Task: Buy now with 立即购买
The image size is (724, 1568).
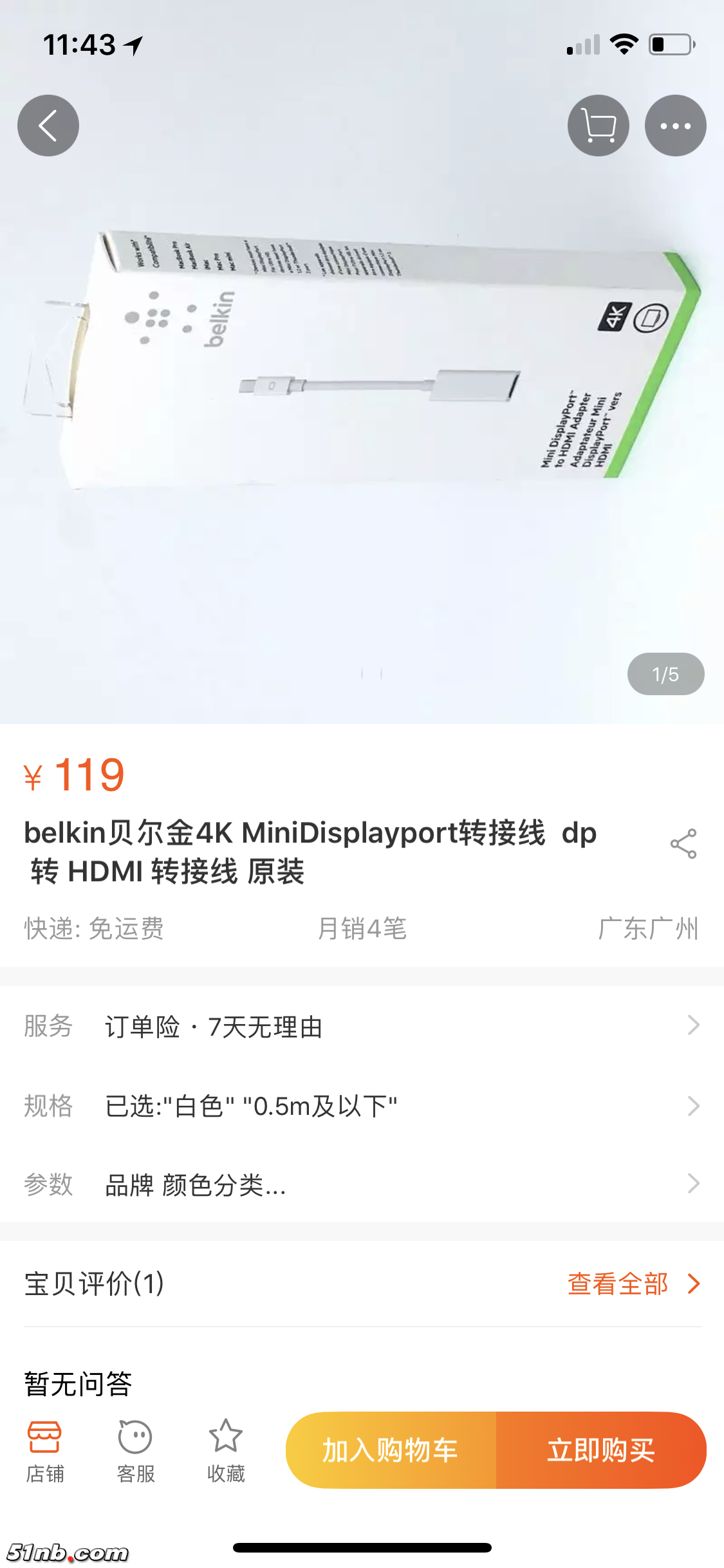Action: pyautogui.click(x=600, y=1450)
